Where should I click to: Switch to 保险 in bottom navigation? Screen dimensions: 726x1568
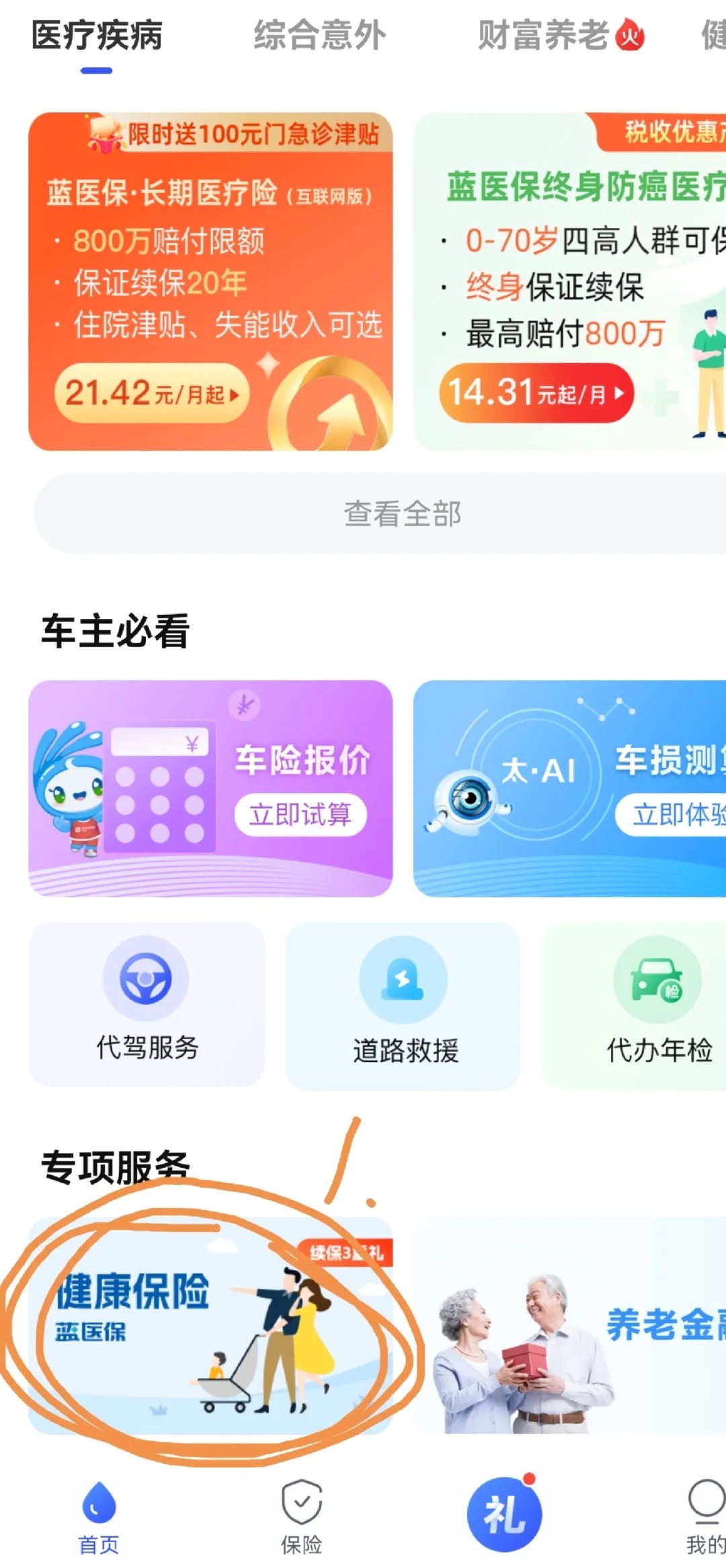coord(301,1516)
